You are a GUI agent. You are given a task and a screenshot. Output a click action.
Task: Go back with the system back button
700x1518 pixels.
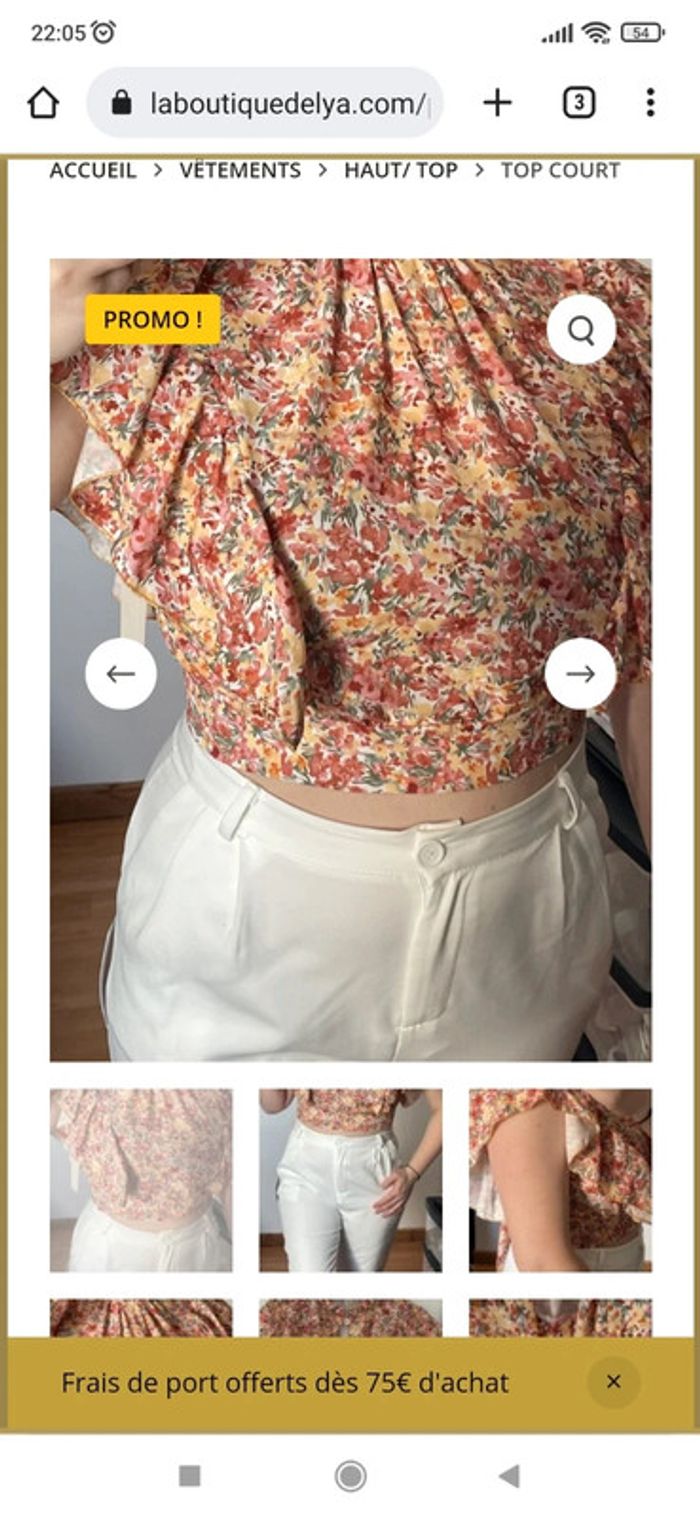point(509,1476)
